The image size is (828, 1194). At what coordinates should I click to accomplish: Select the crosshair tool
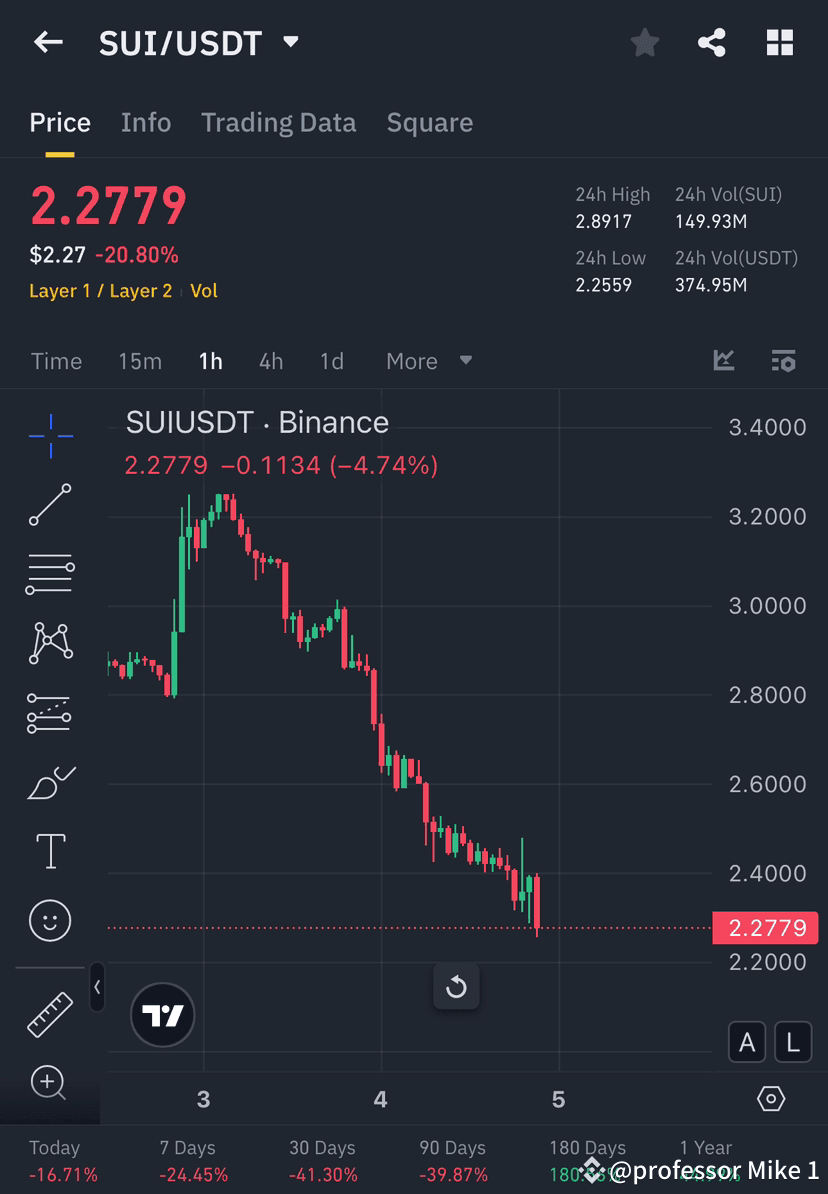(x=50, y=435)
